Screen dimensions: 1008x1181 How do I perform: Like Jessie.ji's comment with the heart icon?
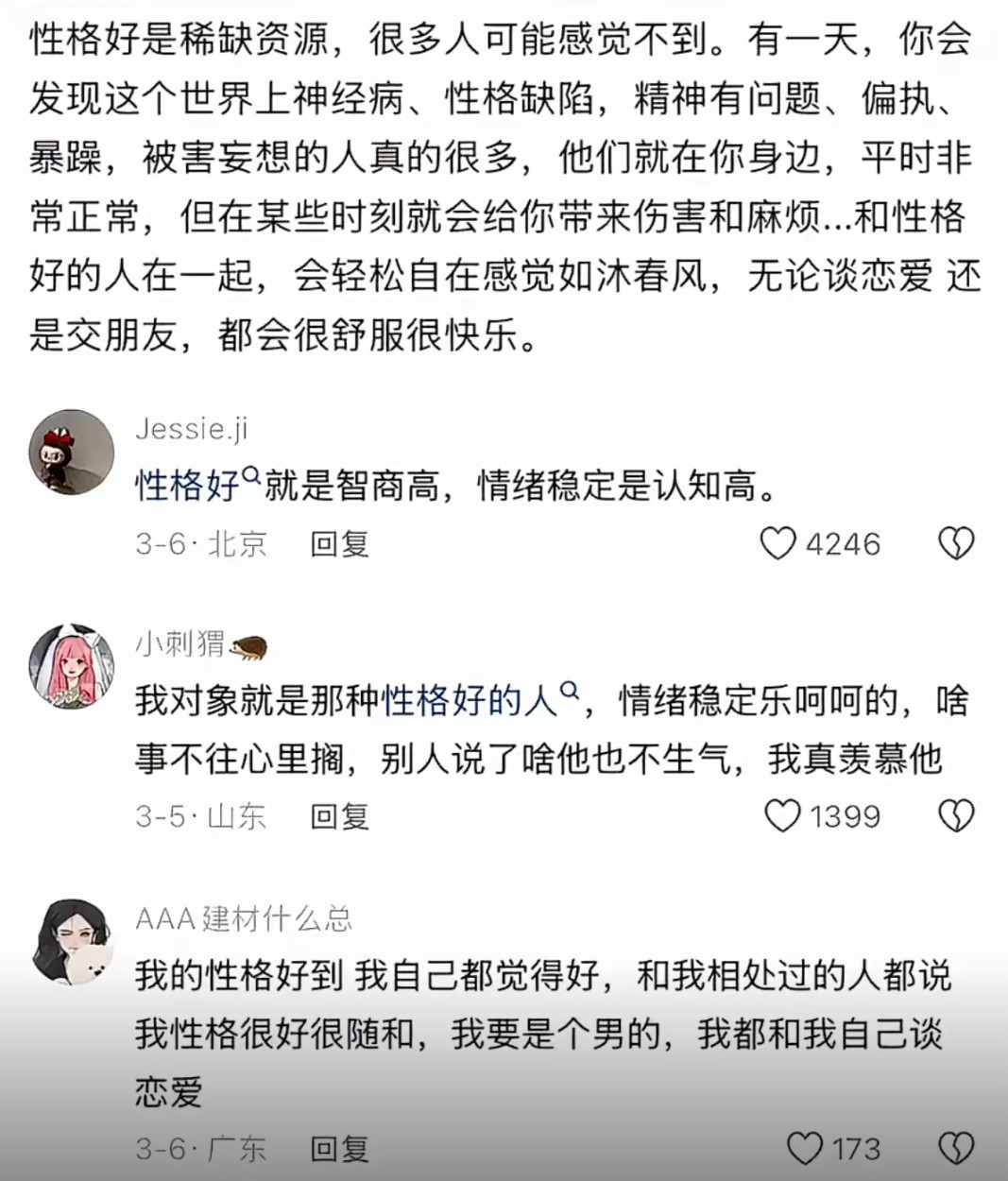[x=779, y=543]
